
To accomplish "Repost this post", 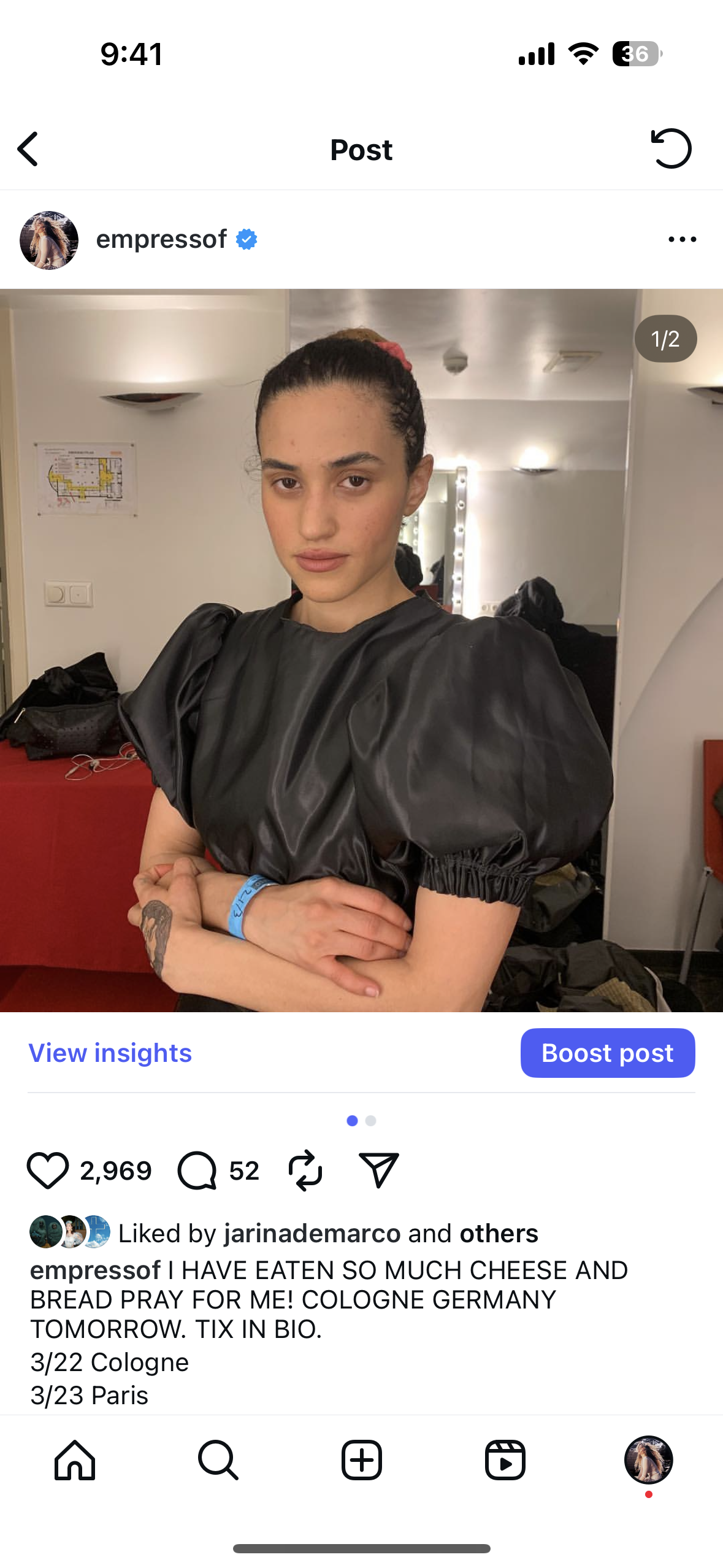I will pos(305,1170).
